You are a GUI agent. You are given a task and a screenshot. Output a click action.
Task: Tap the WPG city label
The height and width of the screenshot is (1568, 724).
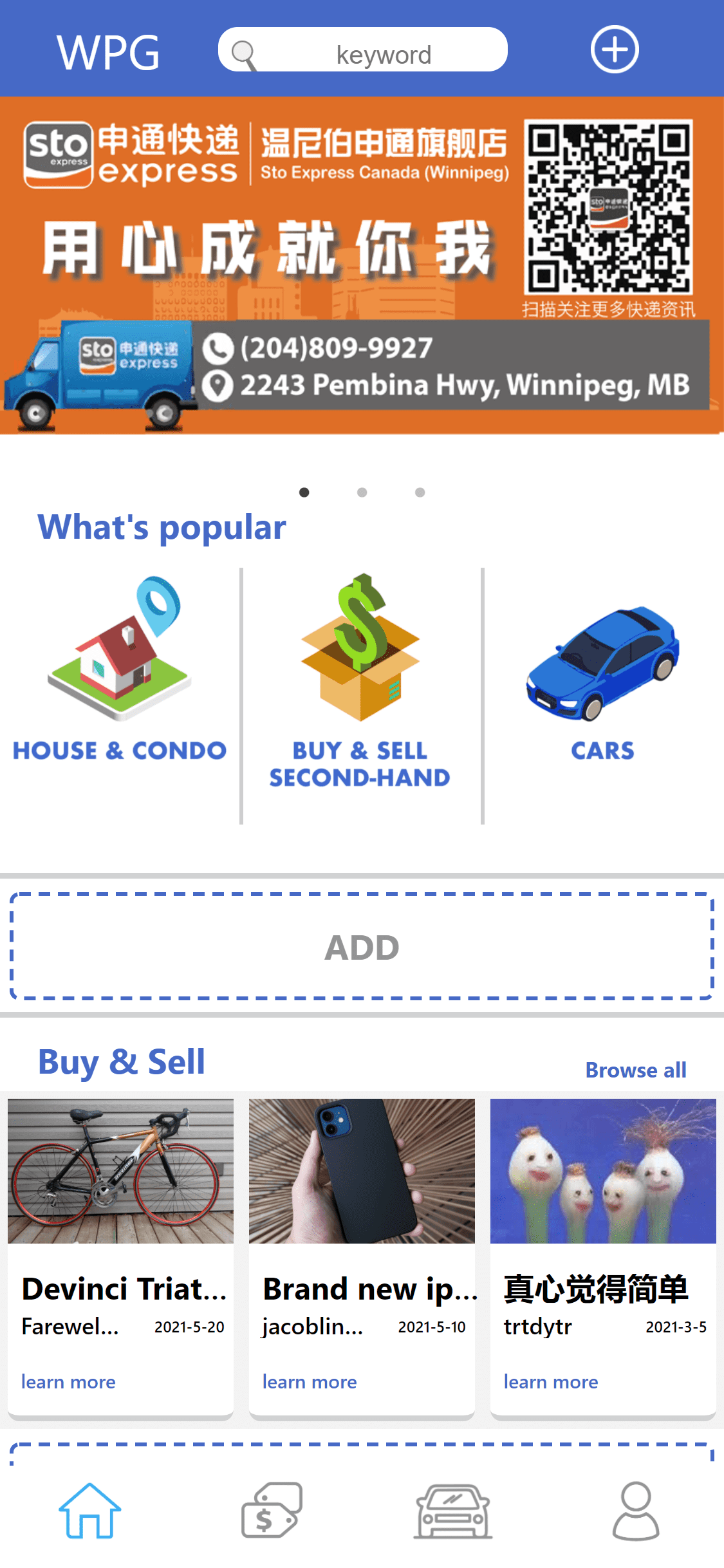click(x=108, y=53)
